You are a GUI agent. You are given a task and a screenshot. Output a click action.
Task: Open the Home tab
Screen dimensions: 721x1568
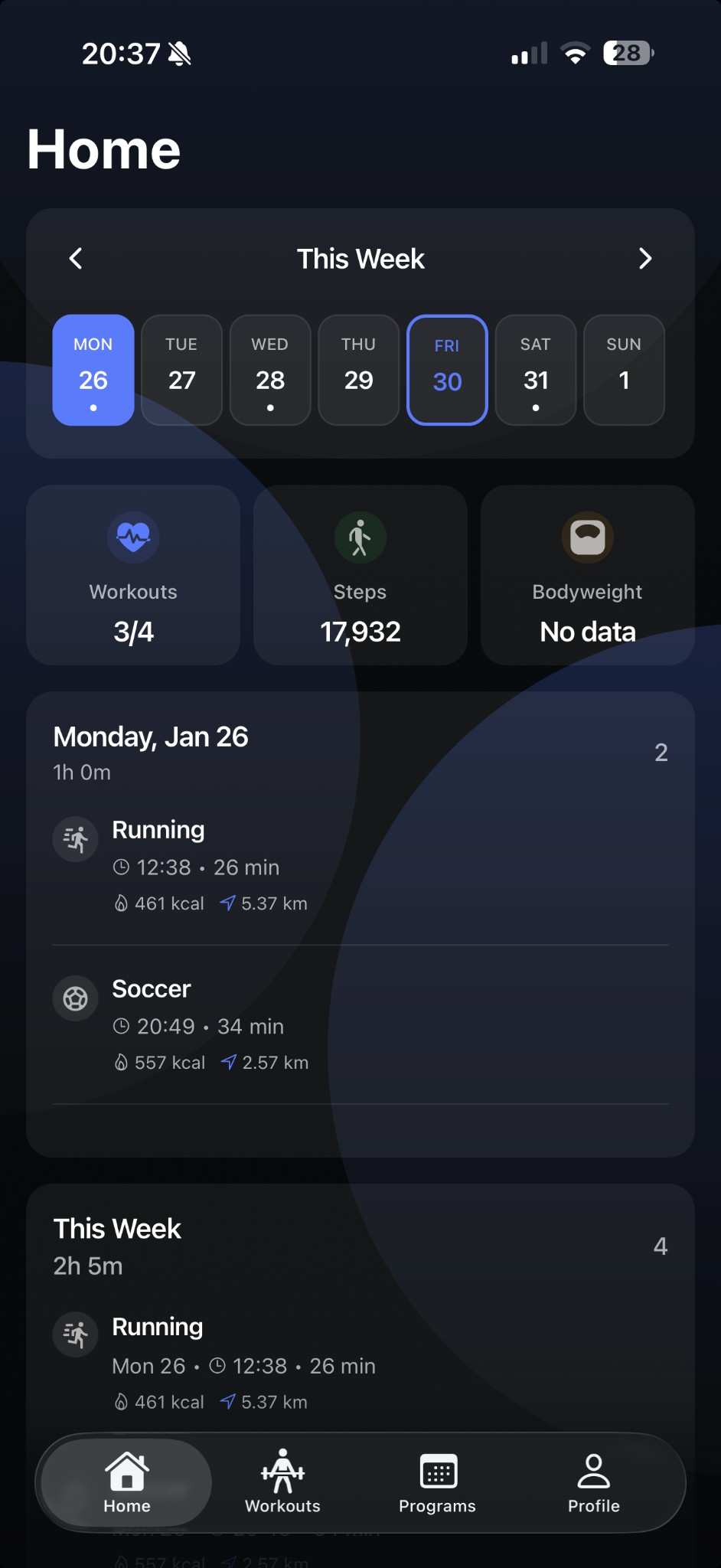(x=126, y=1483)
